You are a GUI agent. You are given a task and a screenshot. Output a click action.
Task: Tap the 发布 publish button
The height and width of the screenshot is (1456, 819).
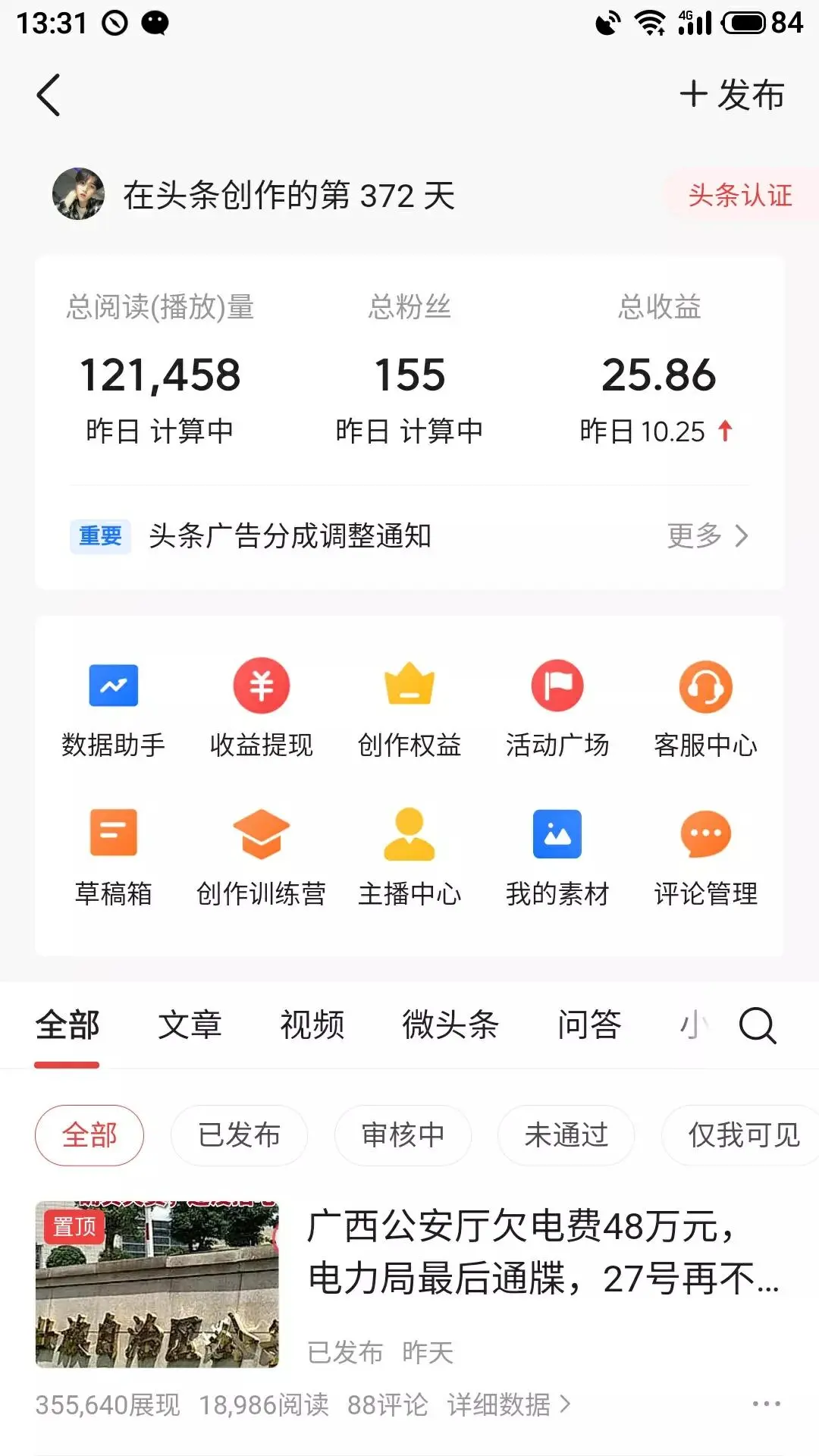pyautogui.click(x=732, y=96)
